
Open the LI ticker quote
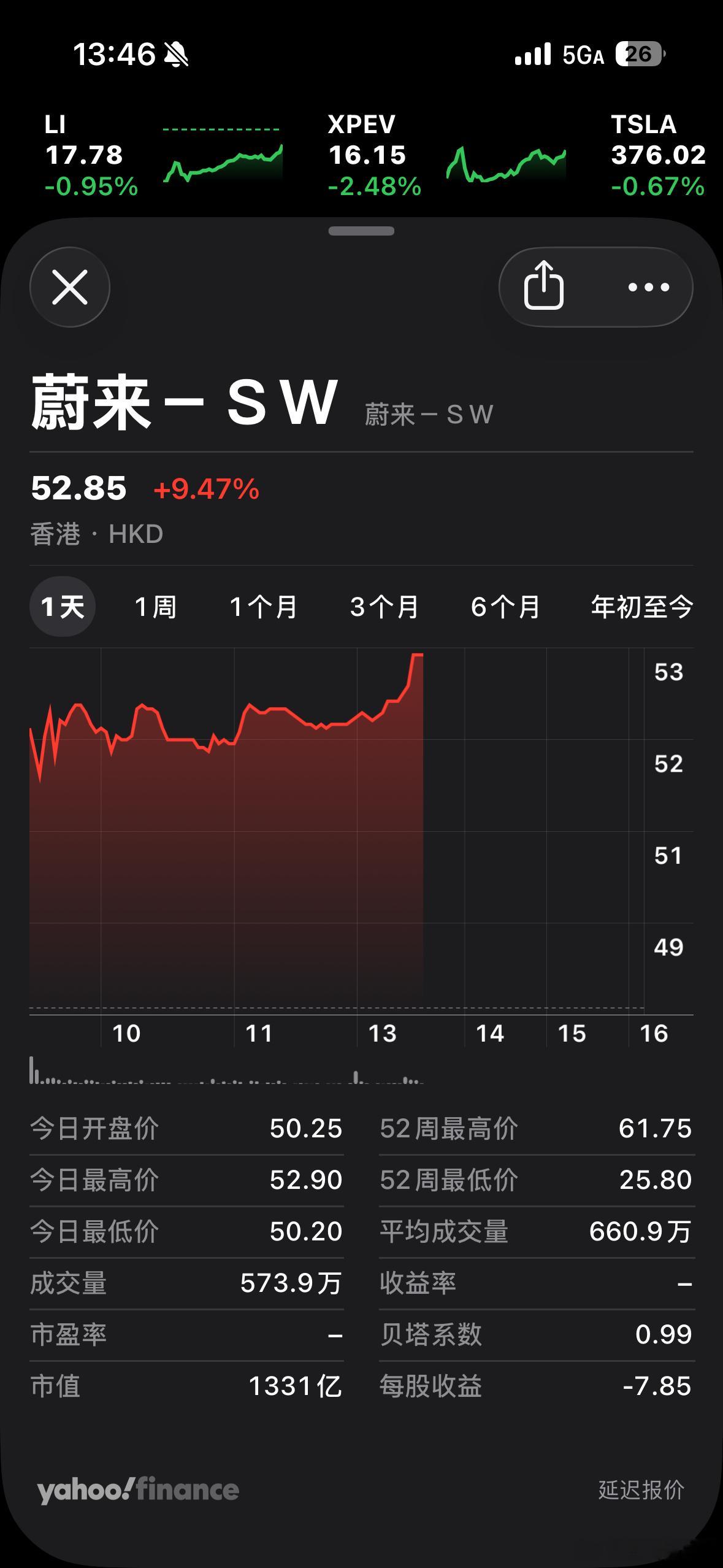tap(163, 156)
